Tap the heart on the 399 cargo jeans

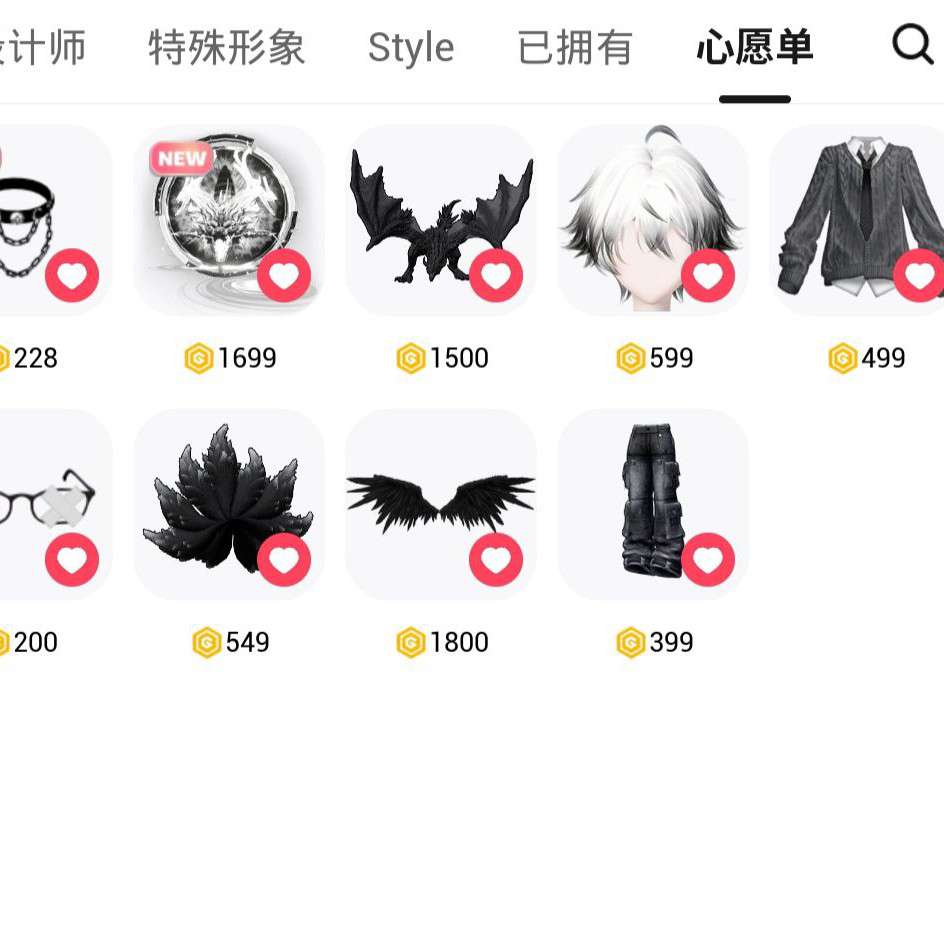(708, 560)
